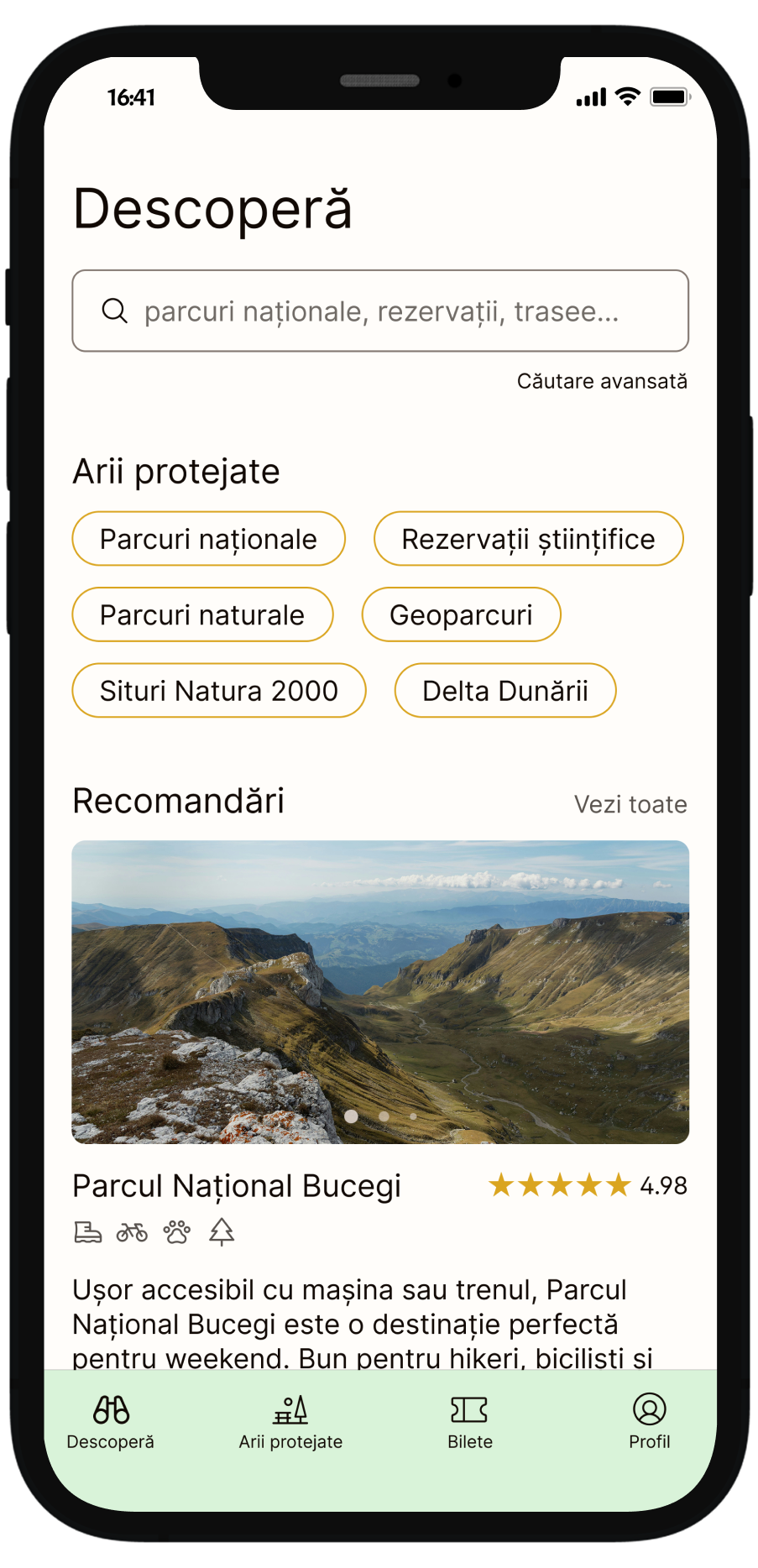Select the Parcuri naționale chip
Image resolution: width=758 pixels, height=1568 pixels.
click(x=208, y=539)
